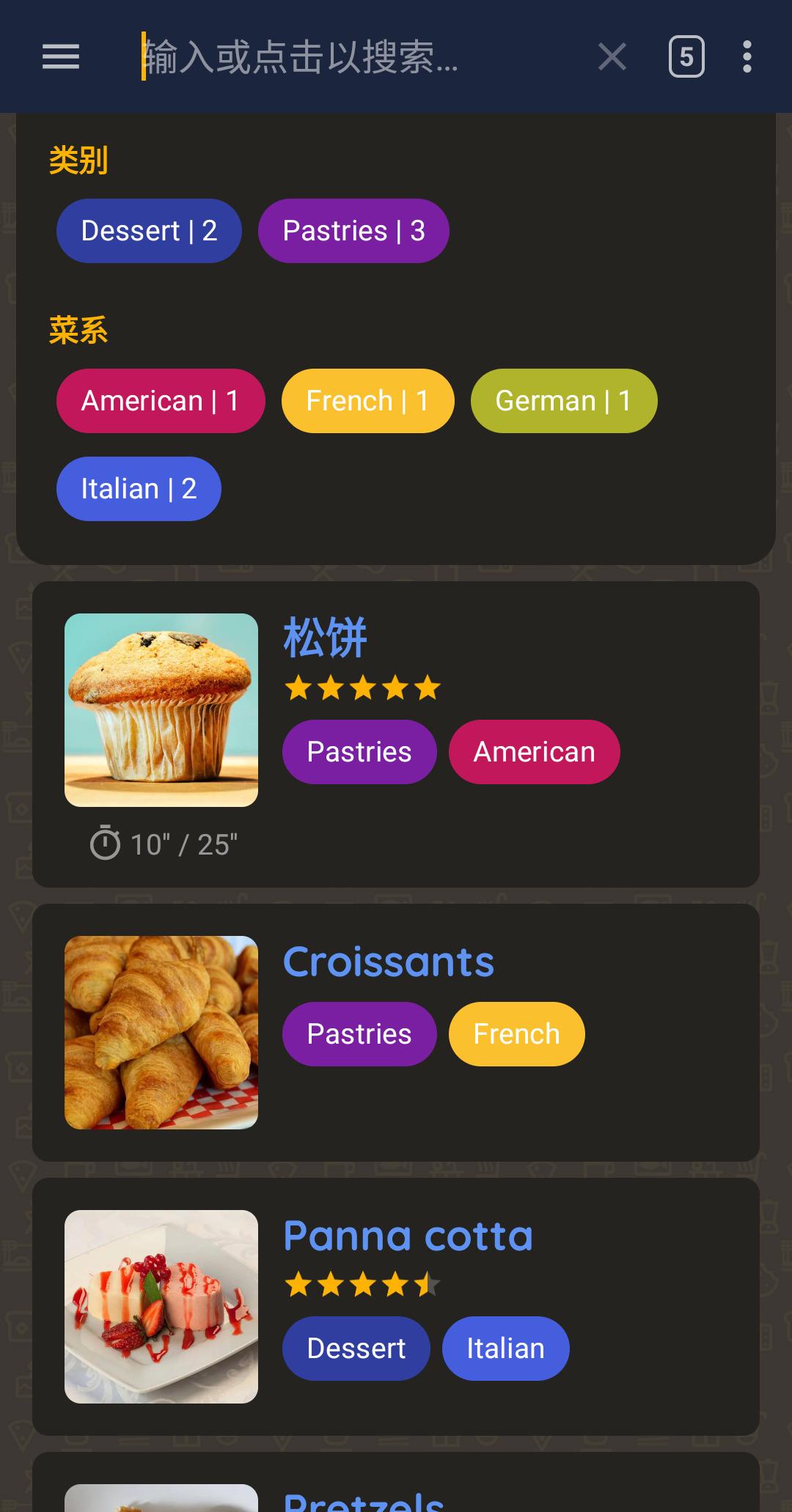Tap the French tag on Croissants card
792x1512 pixels.
pyautogui.click(x=516, y=1034)
